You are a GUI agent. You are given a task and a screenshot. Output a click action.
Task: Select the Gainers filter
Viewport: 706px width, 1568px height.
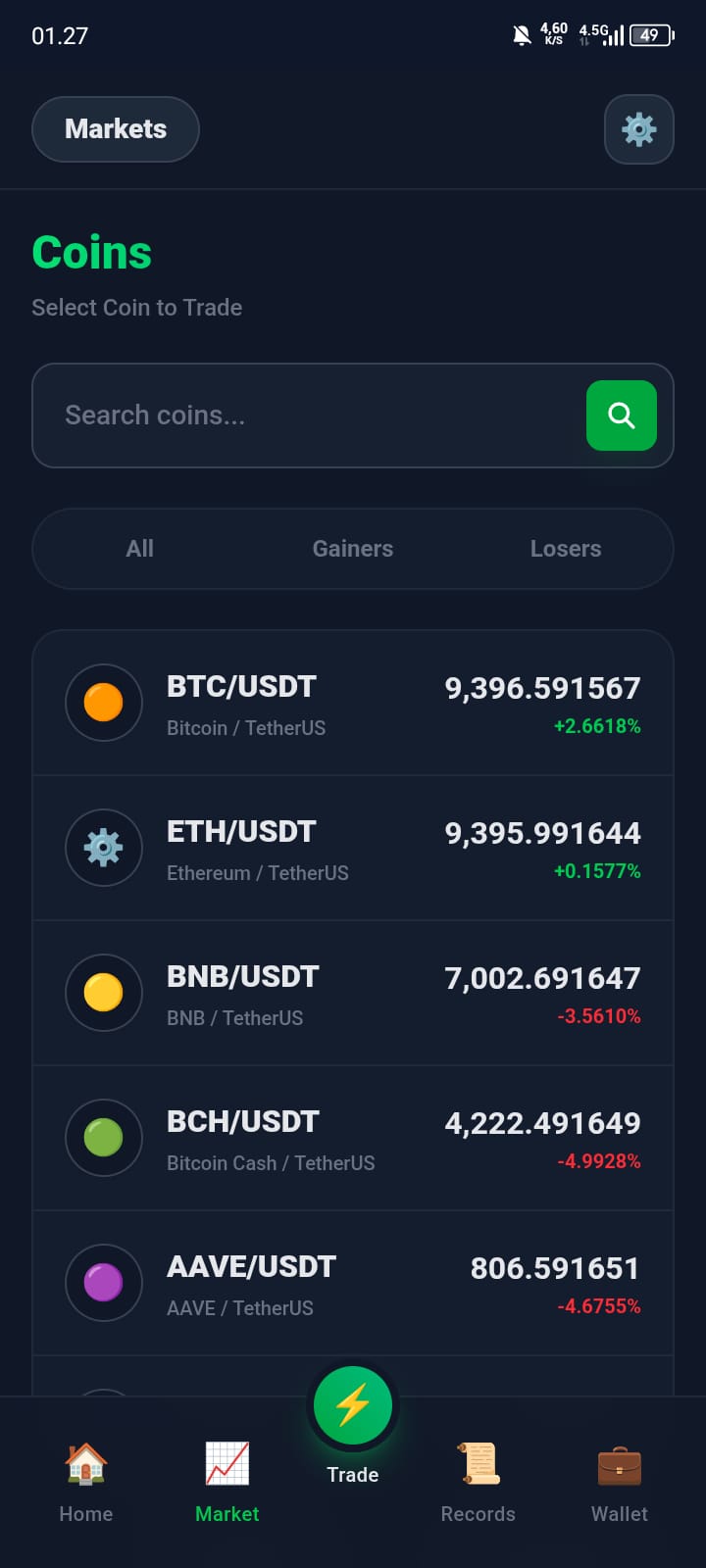[x=353, y=549]
